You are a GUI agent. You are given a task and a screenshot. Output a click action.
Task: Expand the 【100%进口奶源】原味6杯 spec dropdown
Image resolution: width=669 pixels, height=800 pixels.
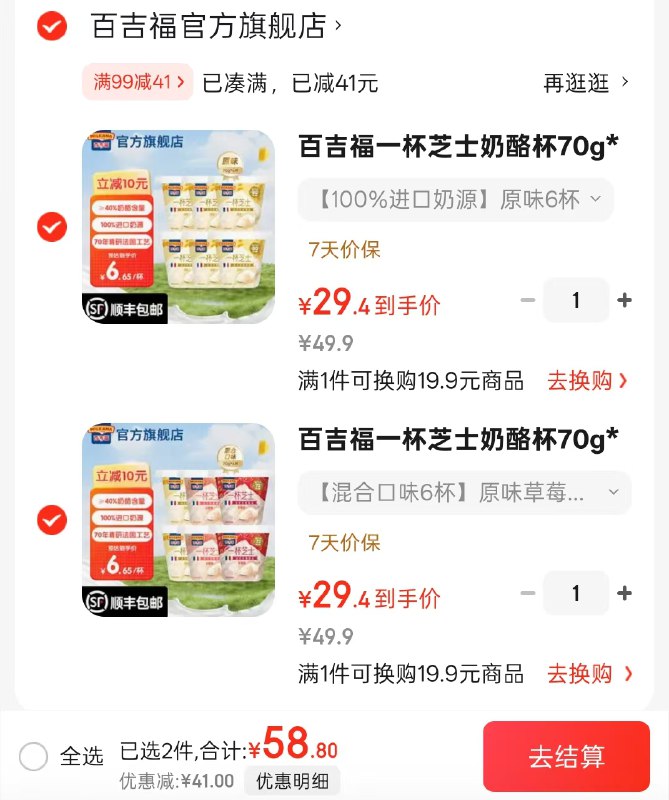[456, 200]
